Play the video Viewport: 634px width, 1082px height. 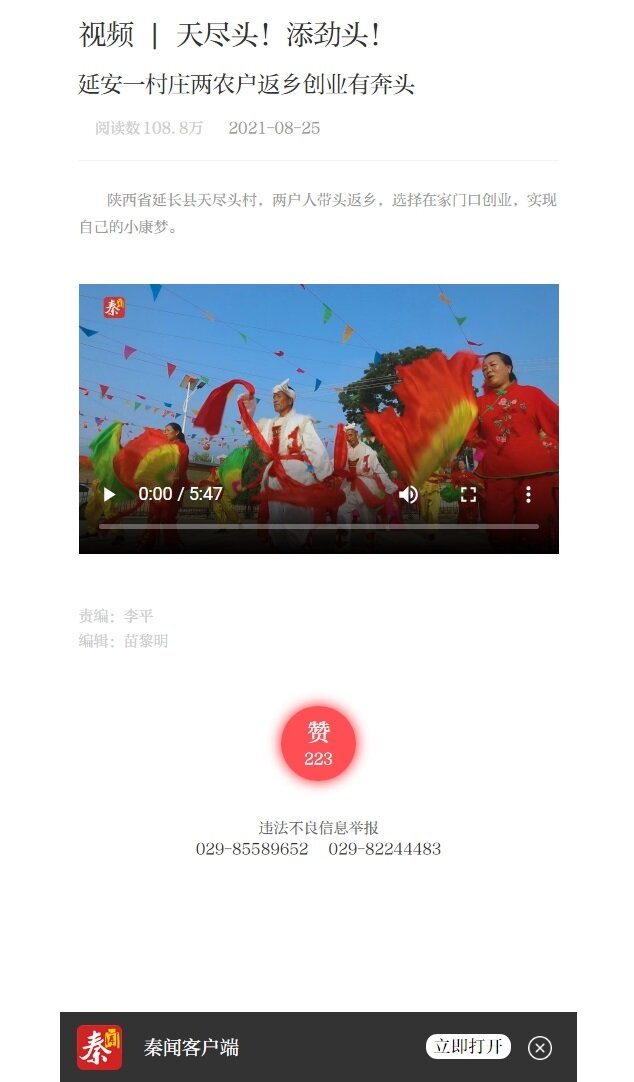click(x=109, y=494)
